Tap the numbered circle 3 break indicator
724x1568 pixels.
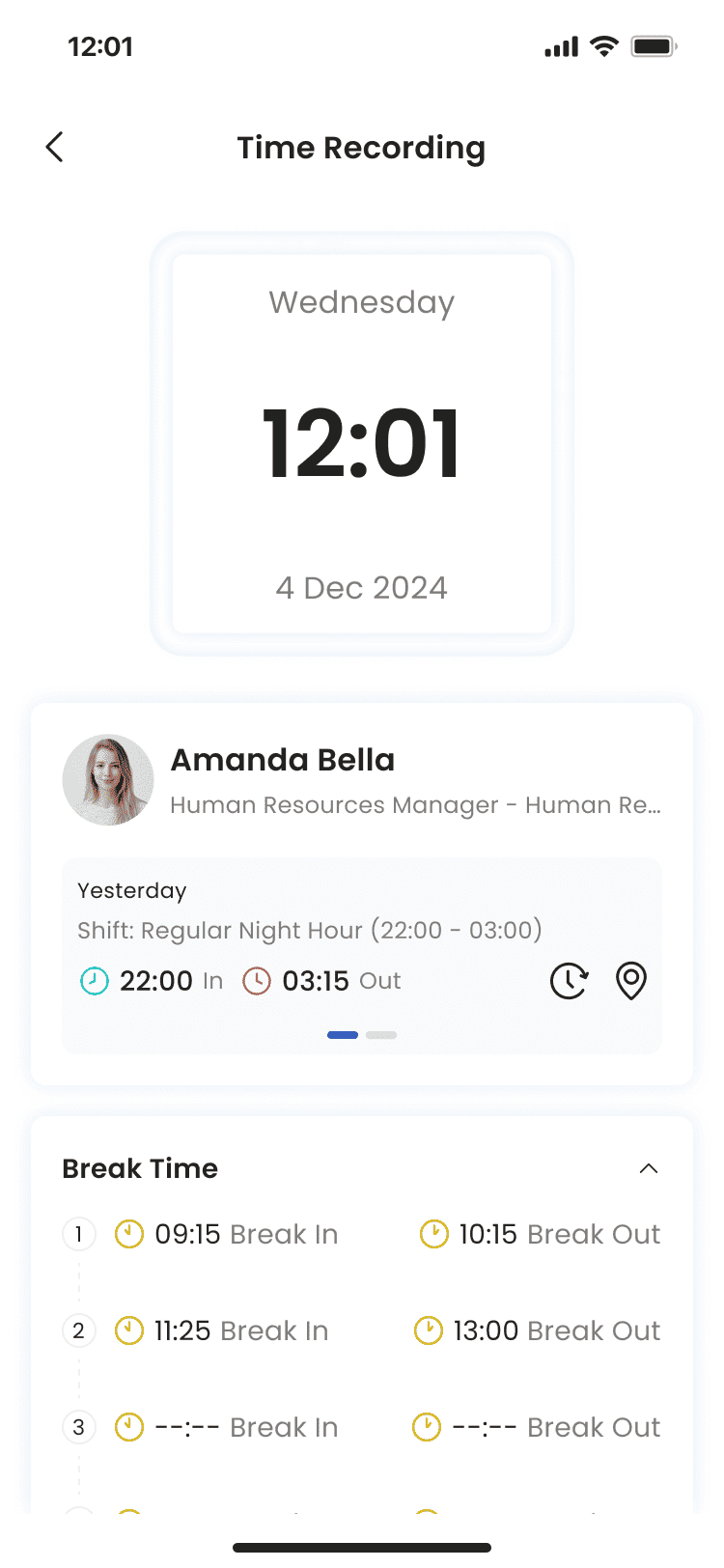tap(79, 1427)
